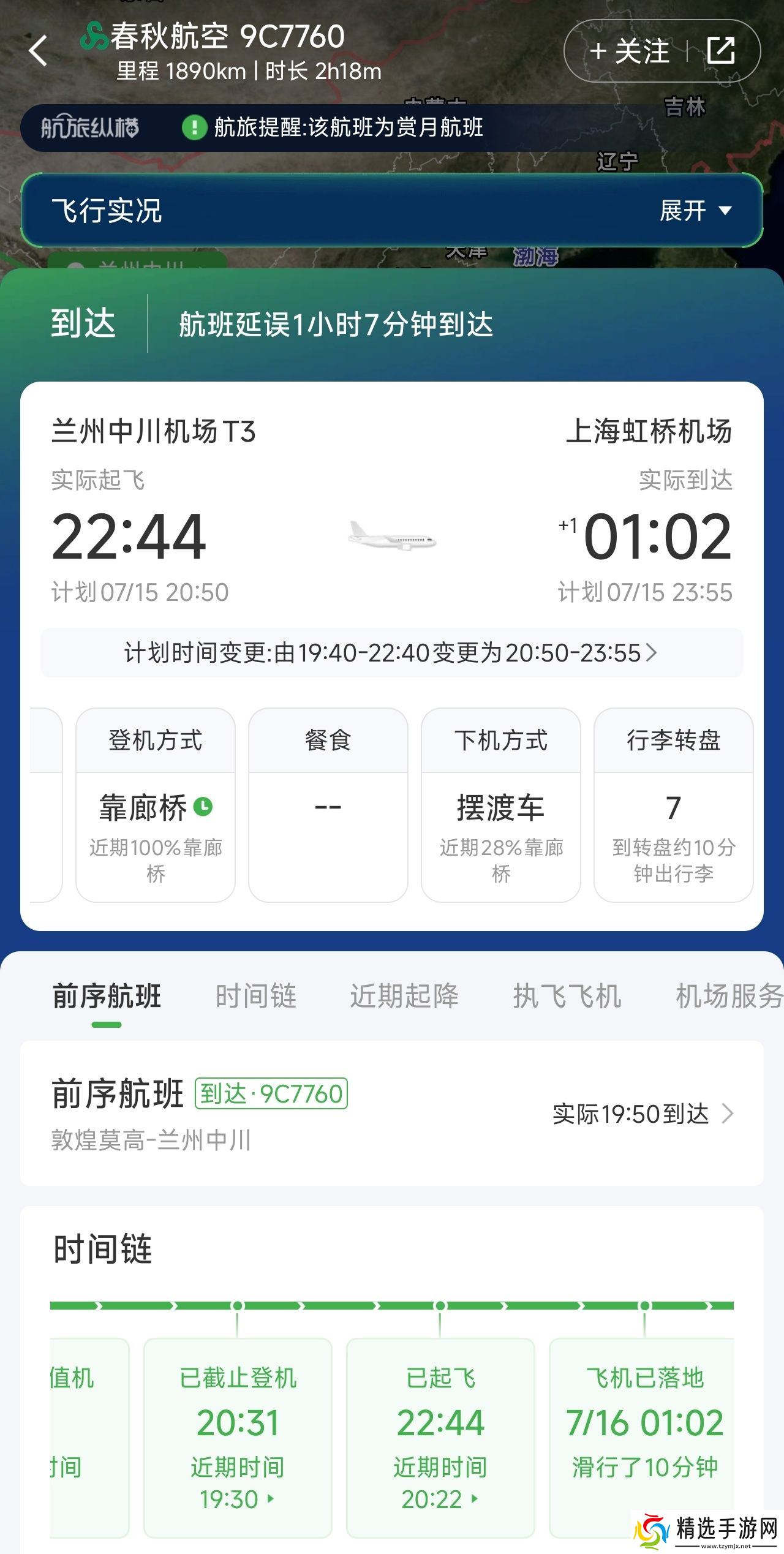Open the 登机方式 boarding method card
Viewport: 784px width, 1554px height.
click(156, 804)
